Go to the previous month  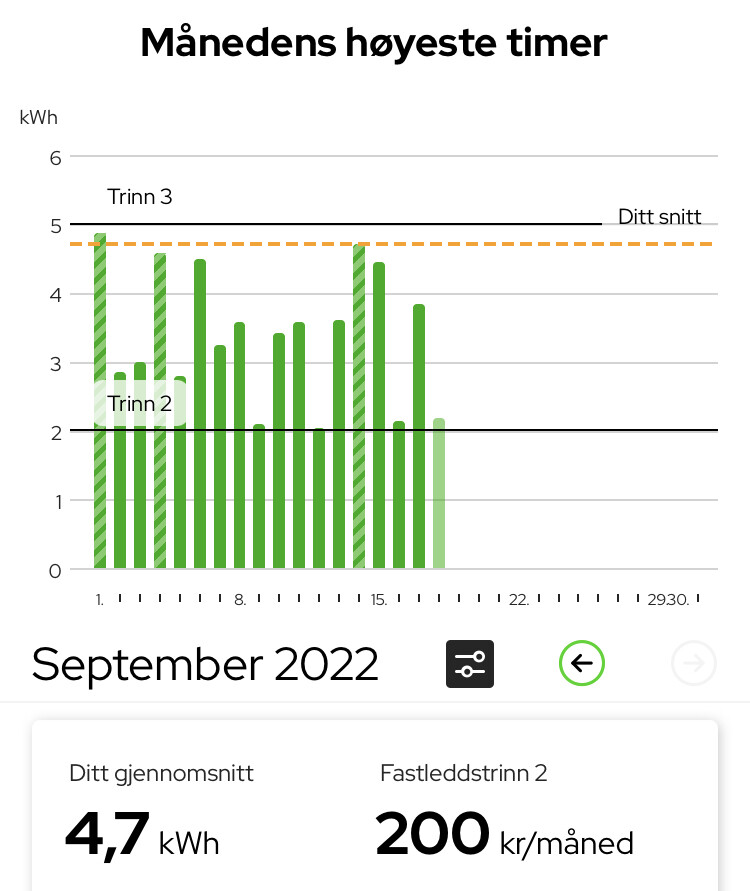[582, 663]
